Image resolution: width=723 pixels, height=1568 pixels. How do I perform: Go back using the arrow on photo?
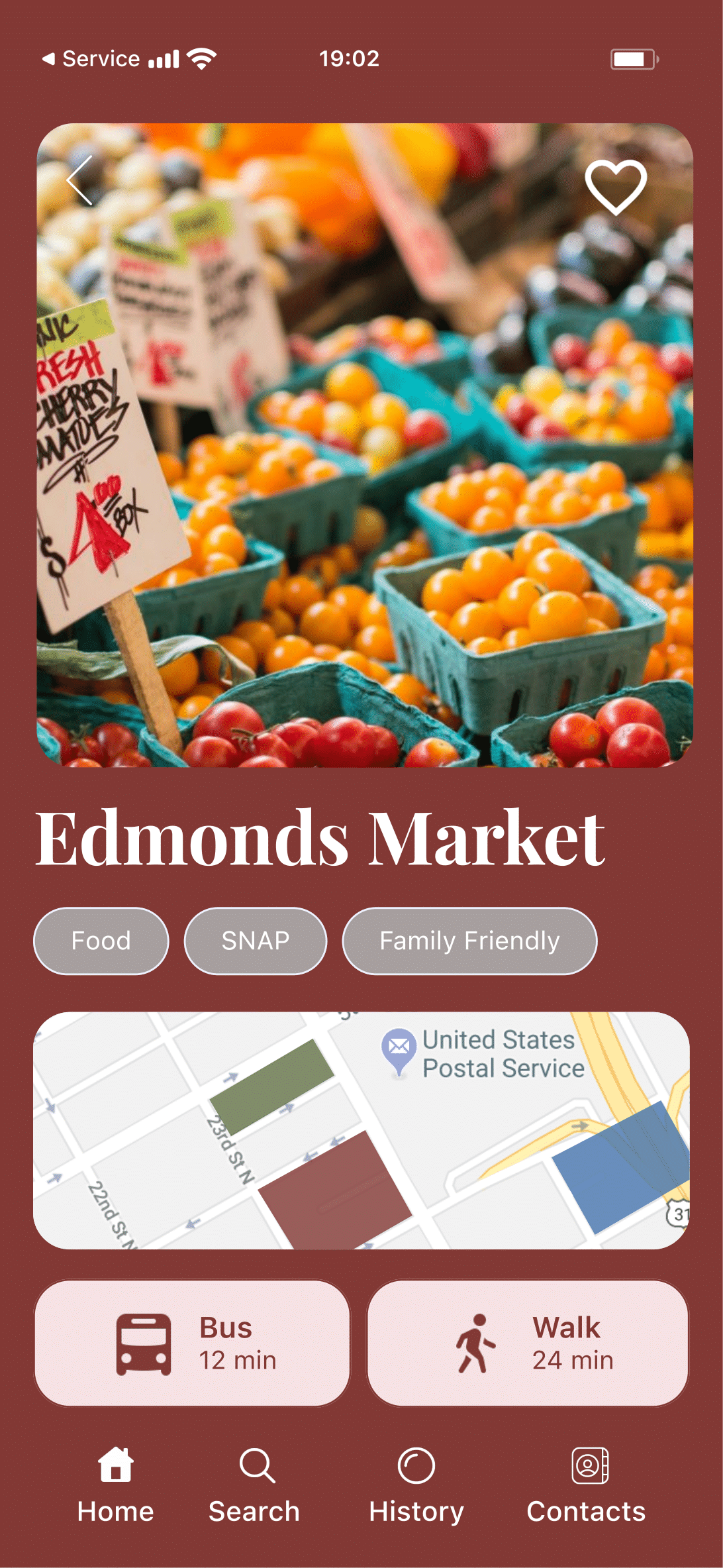pyautogui.click(x=80, y=180)
